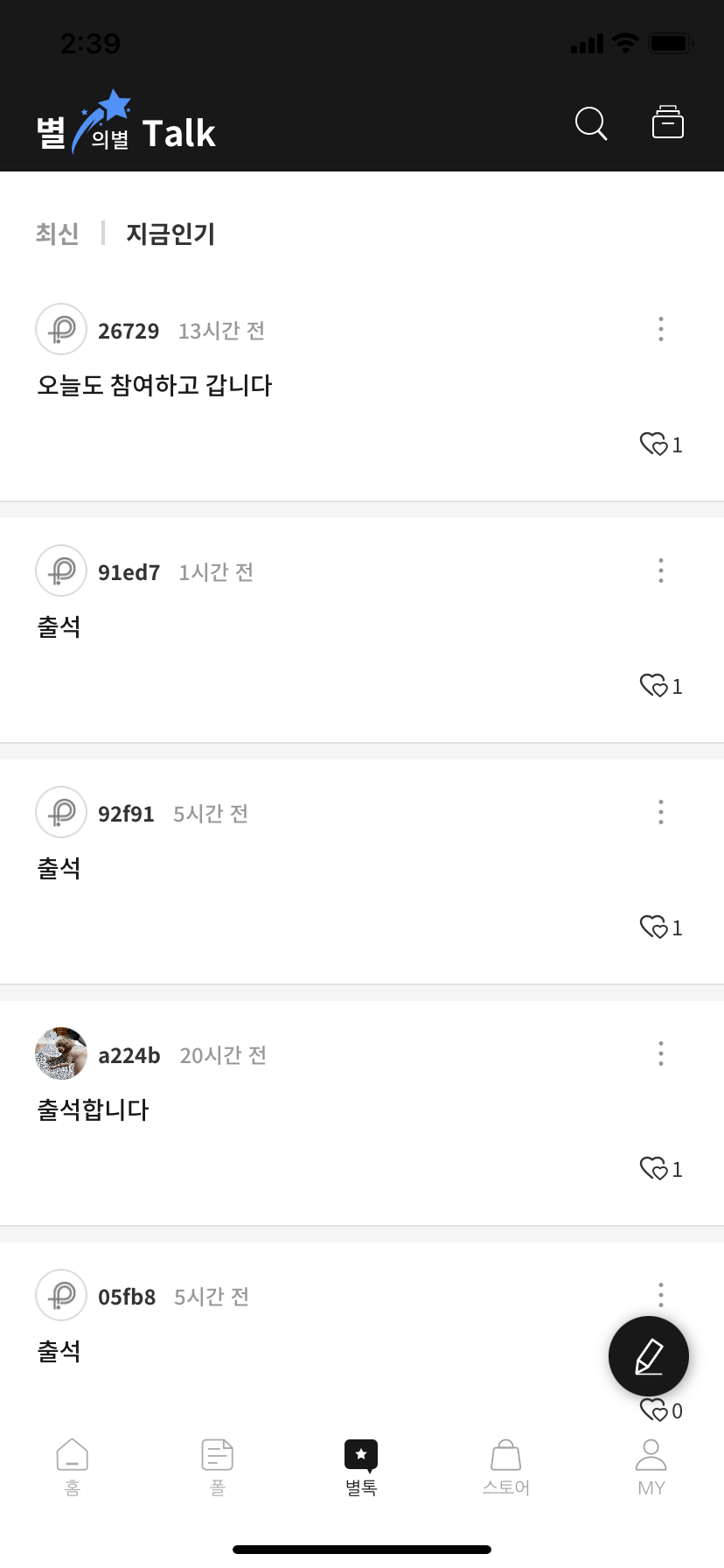This screenshot has width=724, height=1568.
Task: Select the 지금인기 popular tab
Action: tap(170, 234)
